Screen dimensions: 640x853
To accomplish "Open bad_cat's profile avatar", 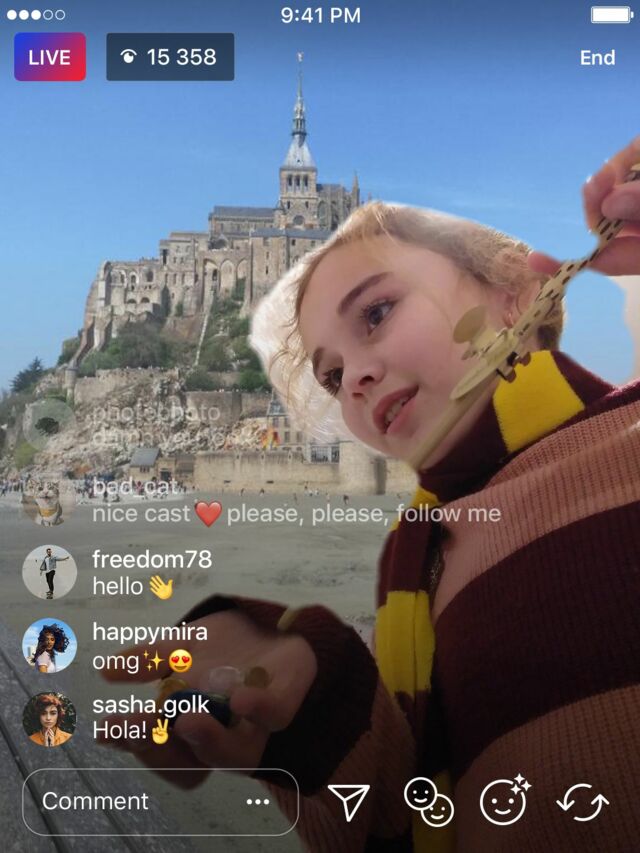I will (49, 500).
